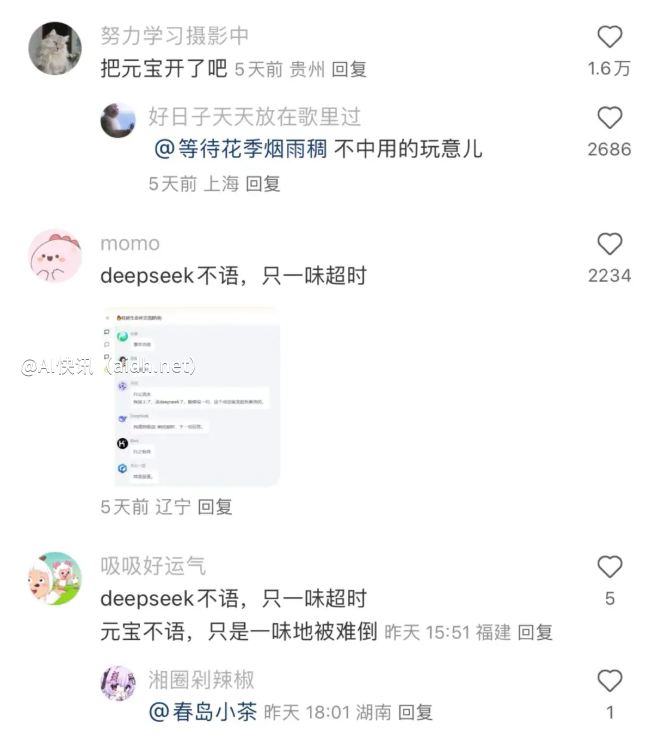Open 努力学习摄影中's avatar profile
This screenshot has height=744, width=647.
click(x=55, y=49)
